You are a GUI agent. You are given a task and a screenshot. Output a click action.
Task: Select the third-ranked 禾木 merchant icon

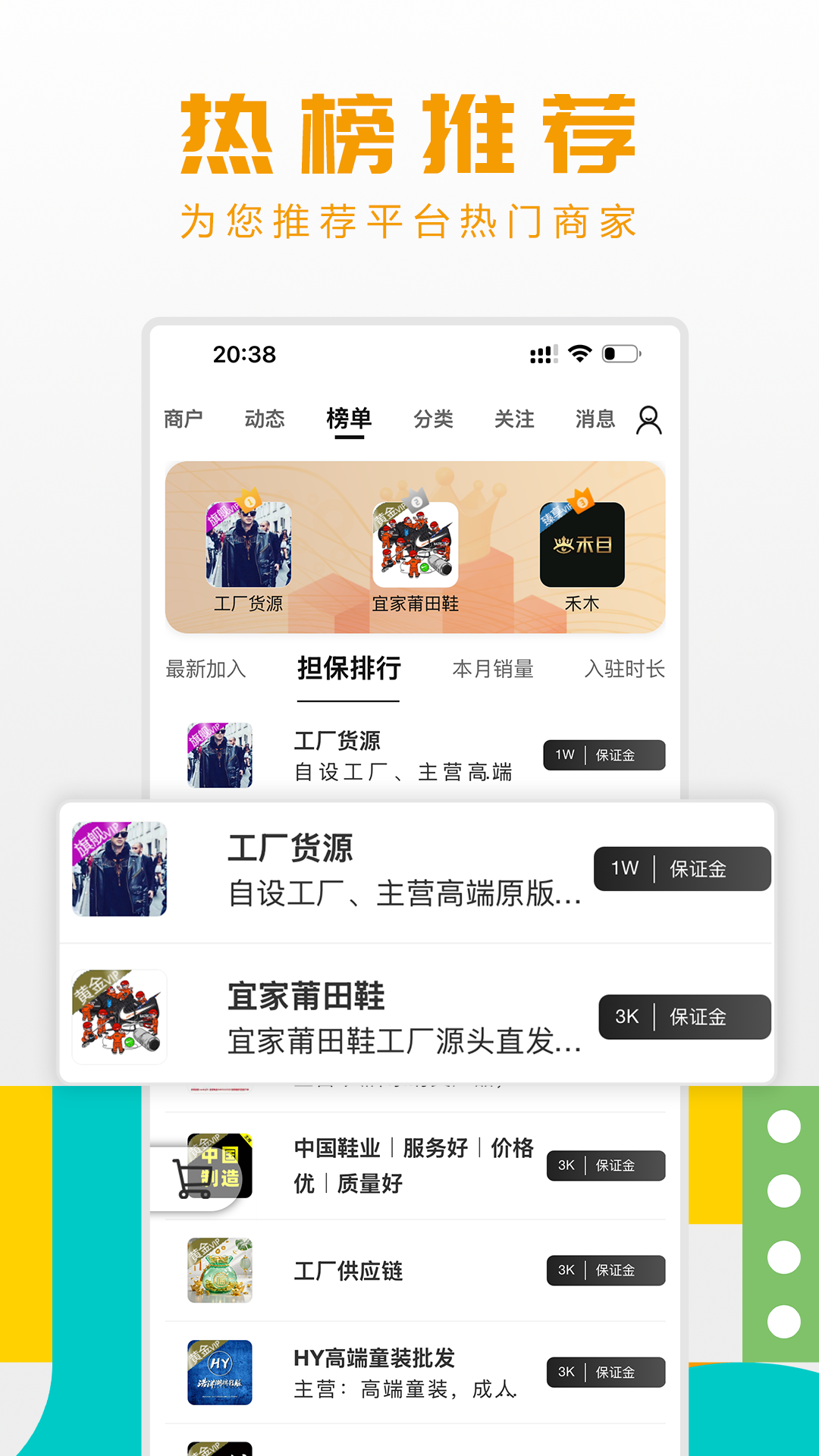[x=582, y=544]
